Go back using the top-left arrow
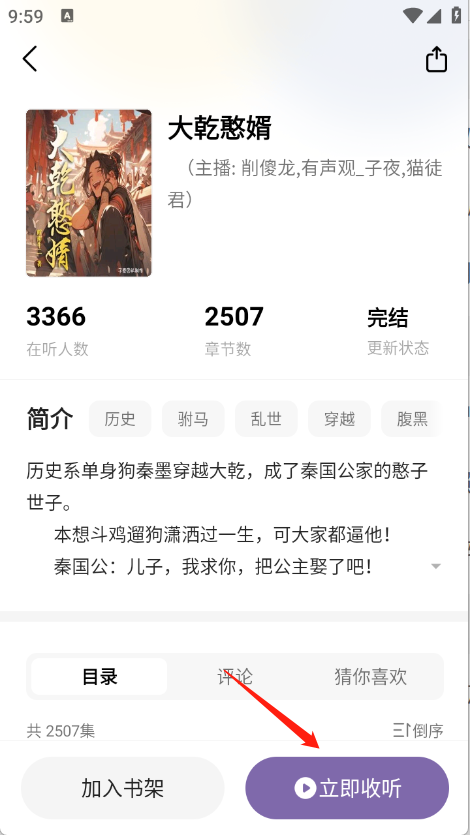The image size is (470, 835). tap(30, 59)
